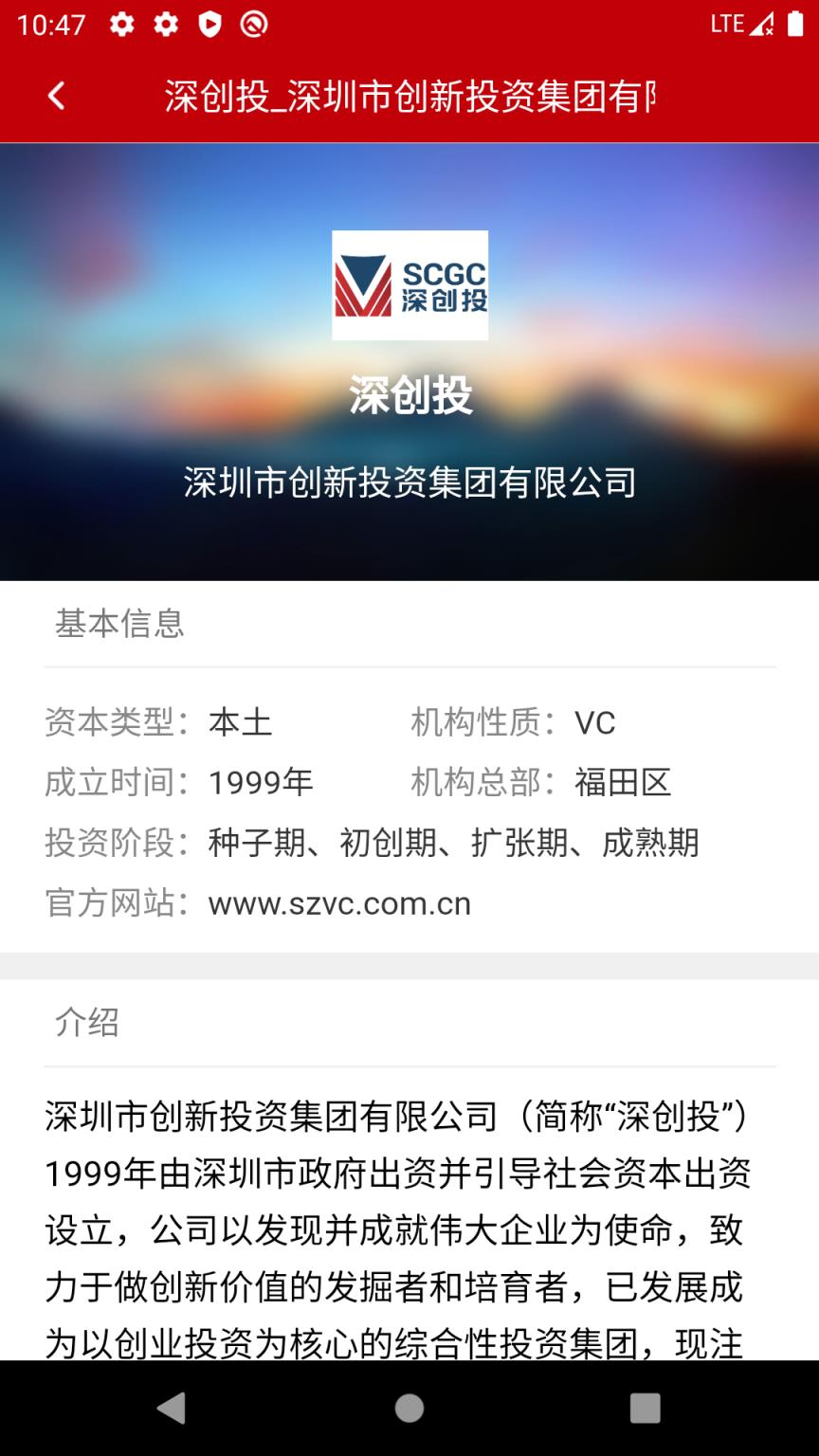Image resolution: width=819 pixels, height=1456 pixels.
Task: Tap the battery icon in the status bar
Action: point(796,24)
